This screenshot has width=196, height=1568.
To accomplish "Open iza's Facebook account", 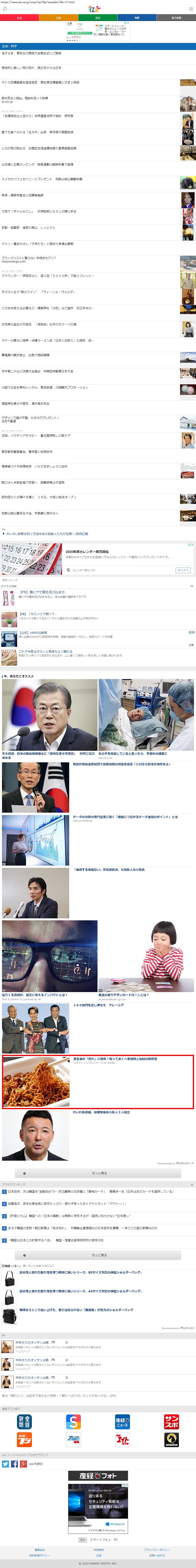I will tap(15, 1464).
